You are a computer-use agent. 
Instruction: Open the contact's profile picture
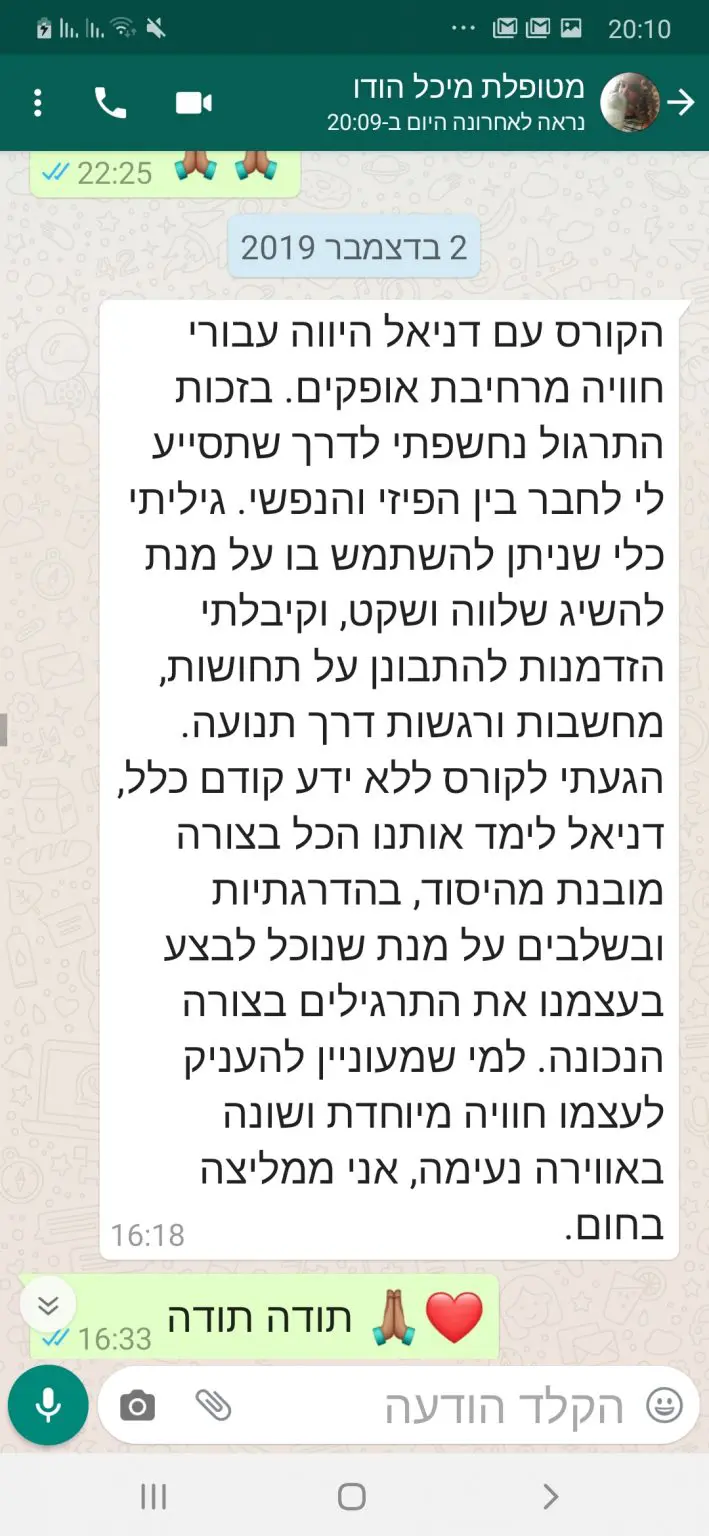(x=629, y=103)
